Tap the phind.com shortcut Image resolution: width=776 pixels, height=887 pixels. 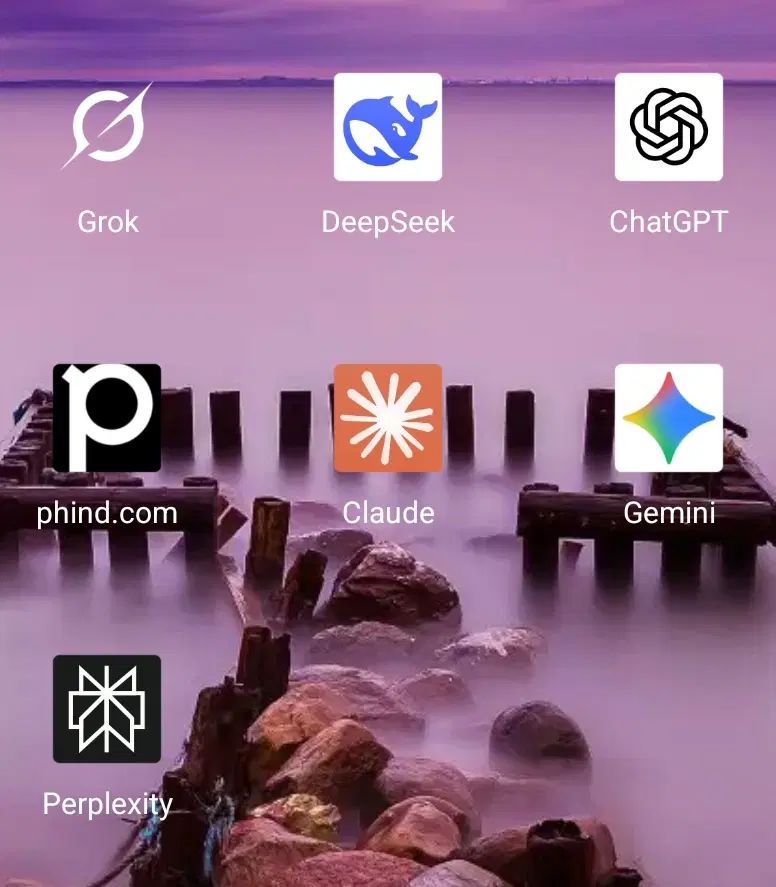coord(107,418)
